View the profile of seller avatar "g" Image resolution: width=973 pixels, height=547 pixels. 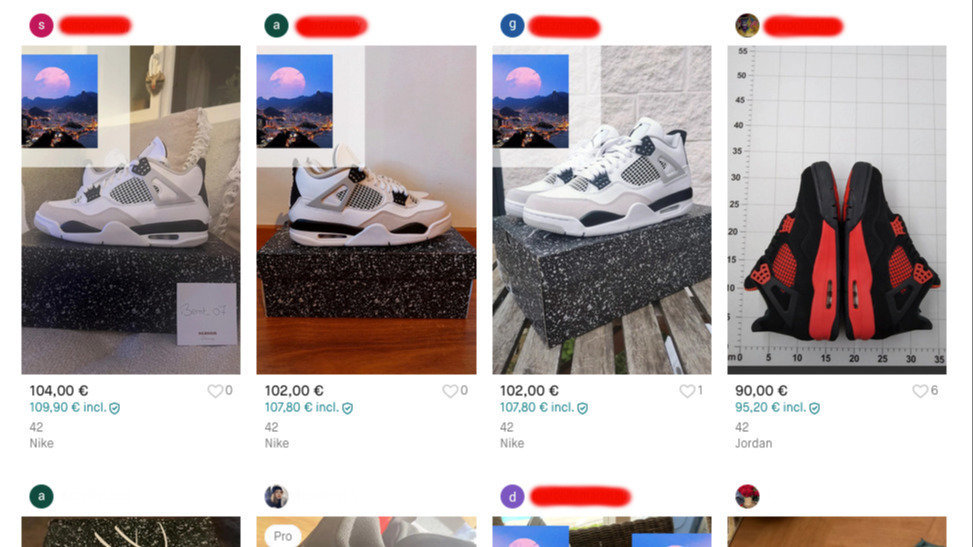point(512,26)
